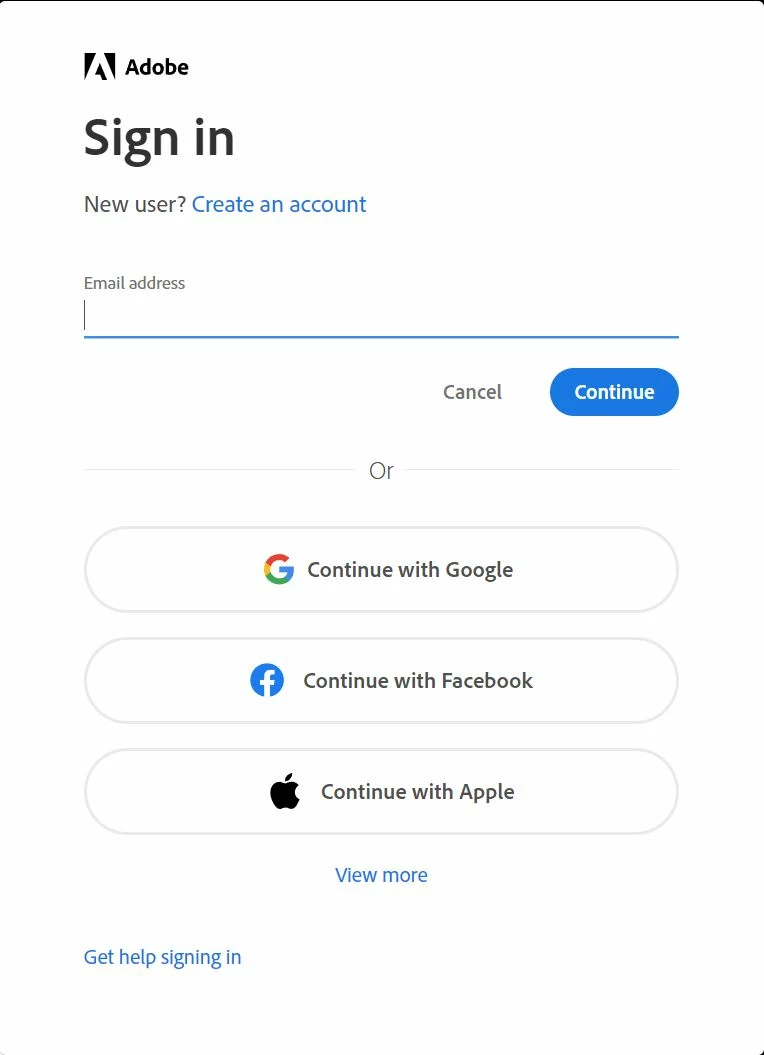Select Continue with Apple
This screenshot has height=1055, width=764.
381,792
